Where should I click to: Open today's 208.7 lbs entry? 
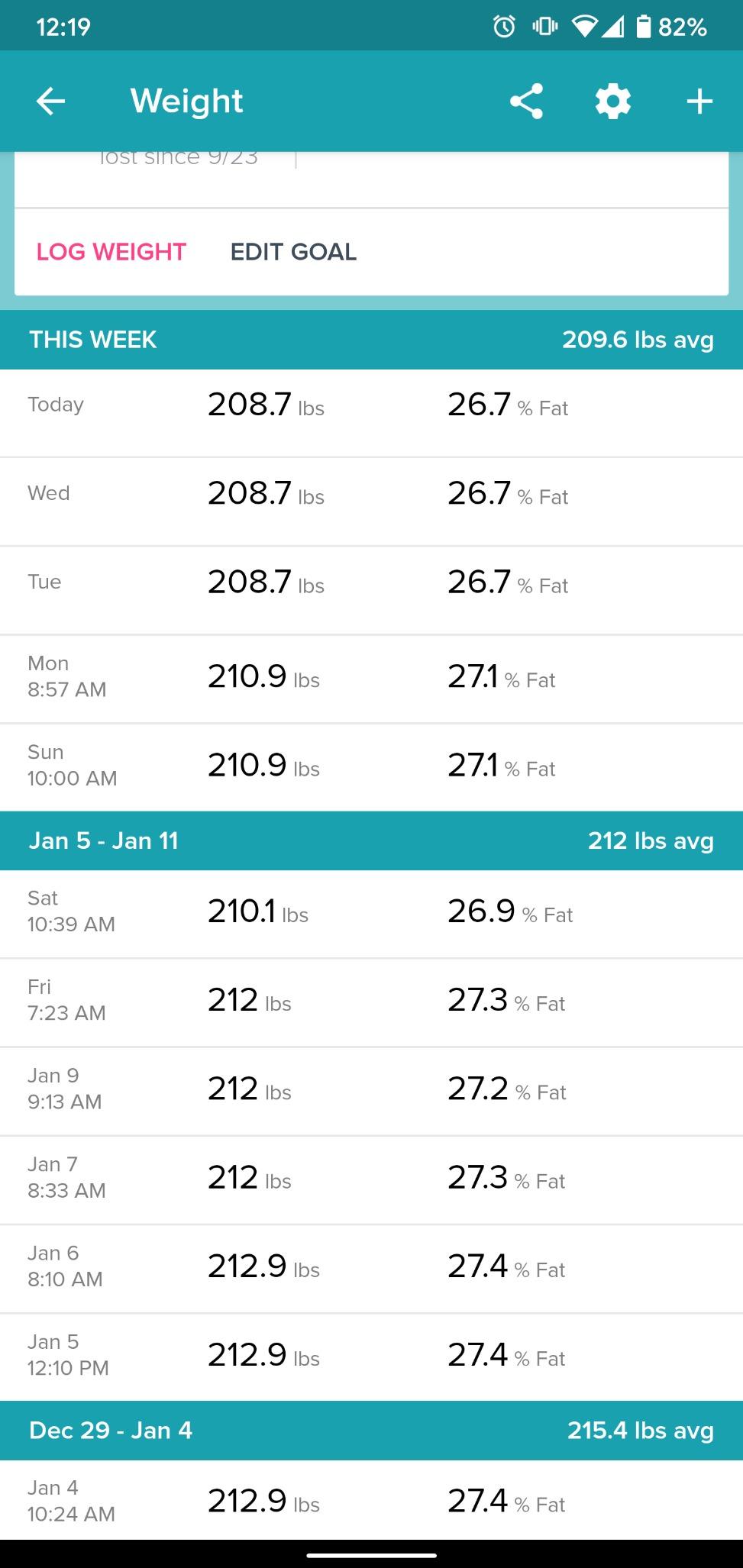click(371, 413)
